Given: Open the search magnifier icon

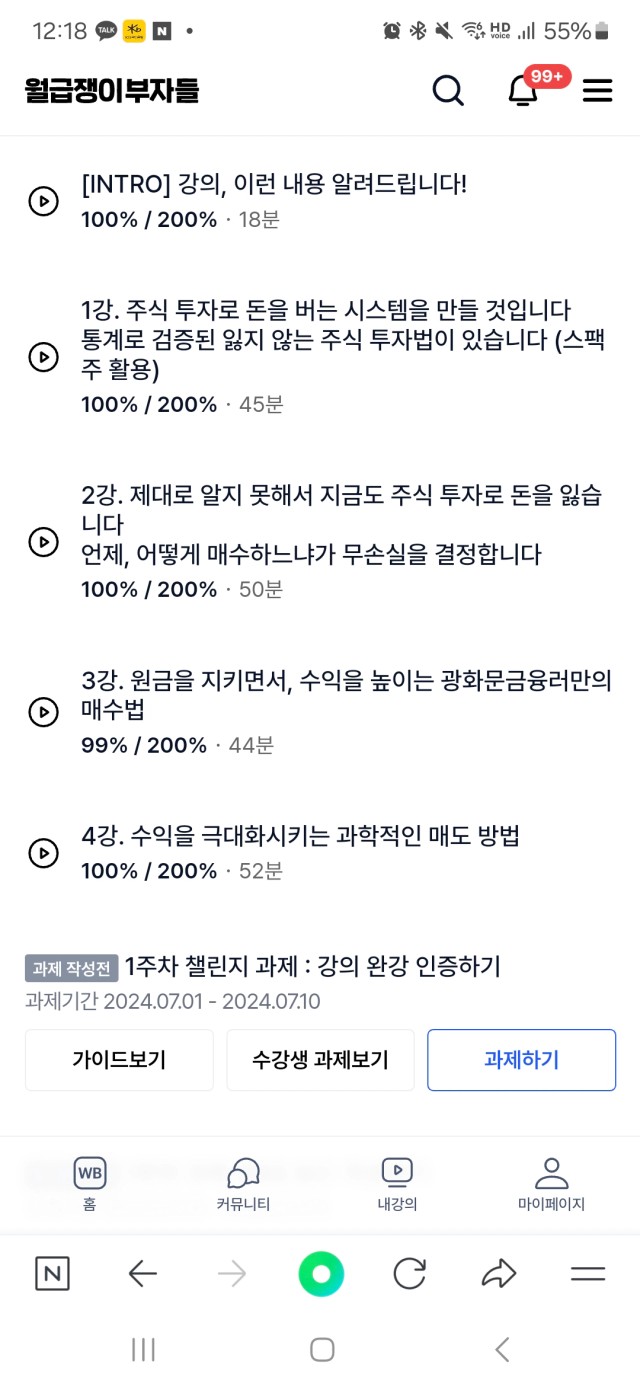Looking at the screenshot, I should (448, 91).
